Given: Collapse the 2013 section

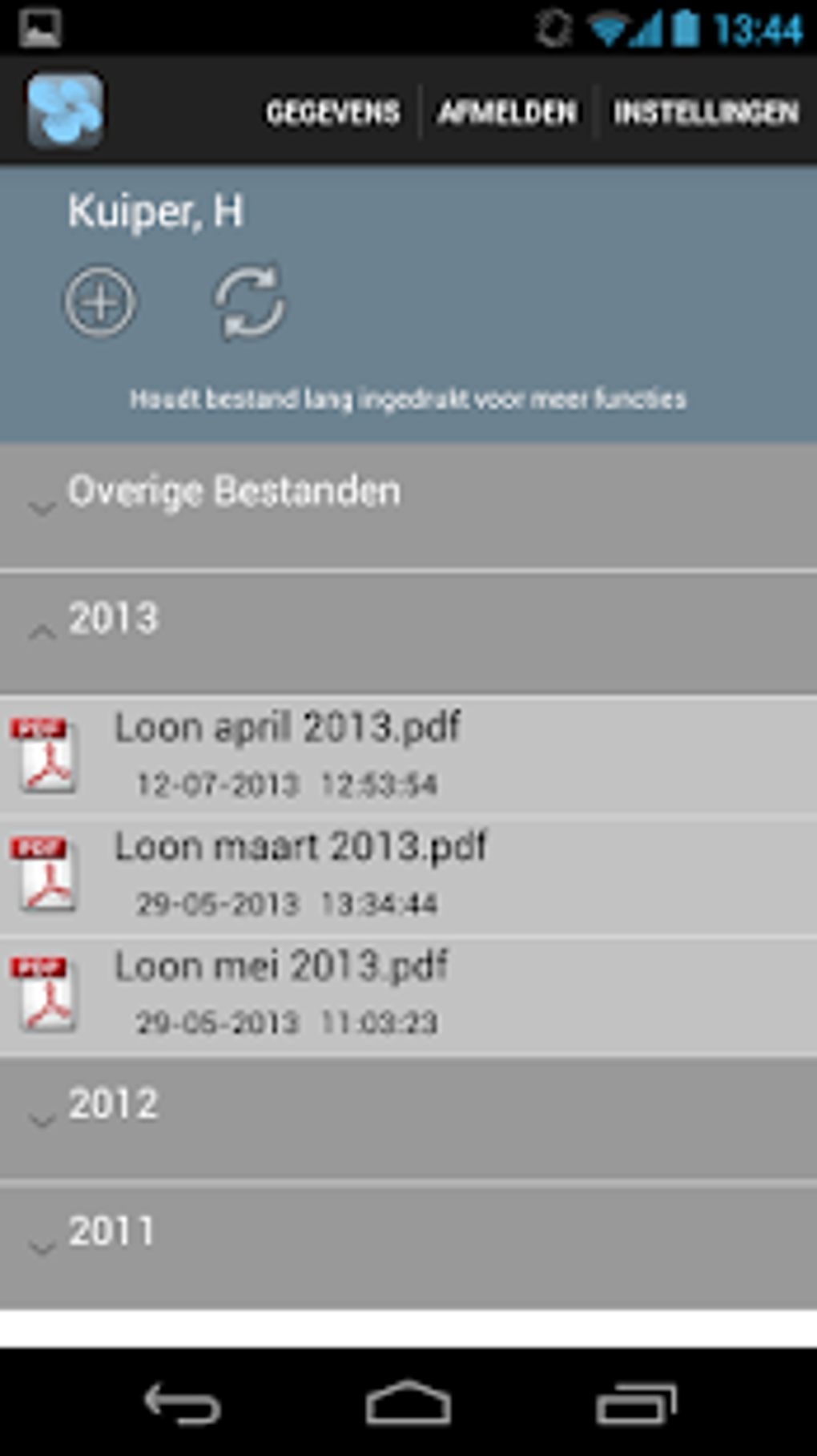Looking at the screenshot, I should 408,632.
